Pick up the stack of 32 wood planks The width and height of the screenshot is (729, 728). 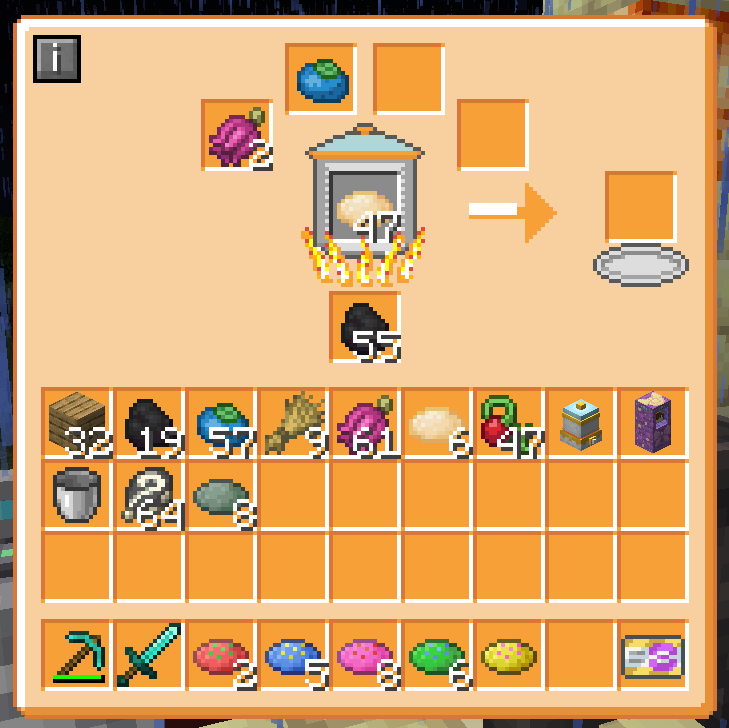78,424
